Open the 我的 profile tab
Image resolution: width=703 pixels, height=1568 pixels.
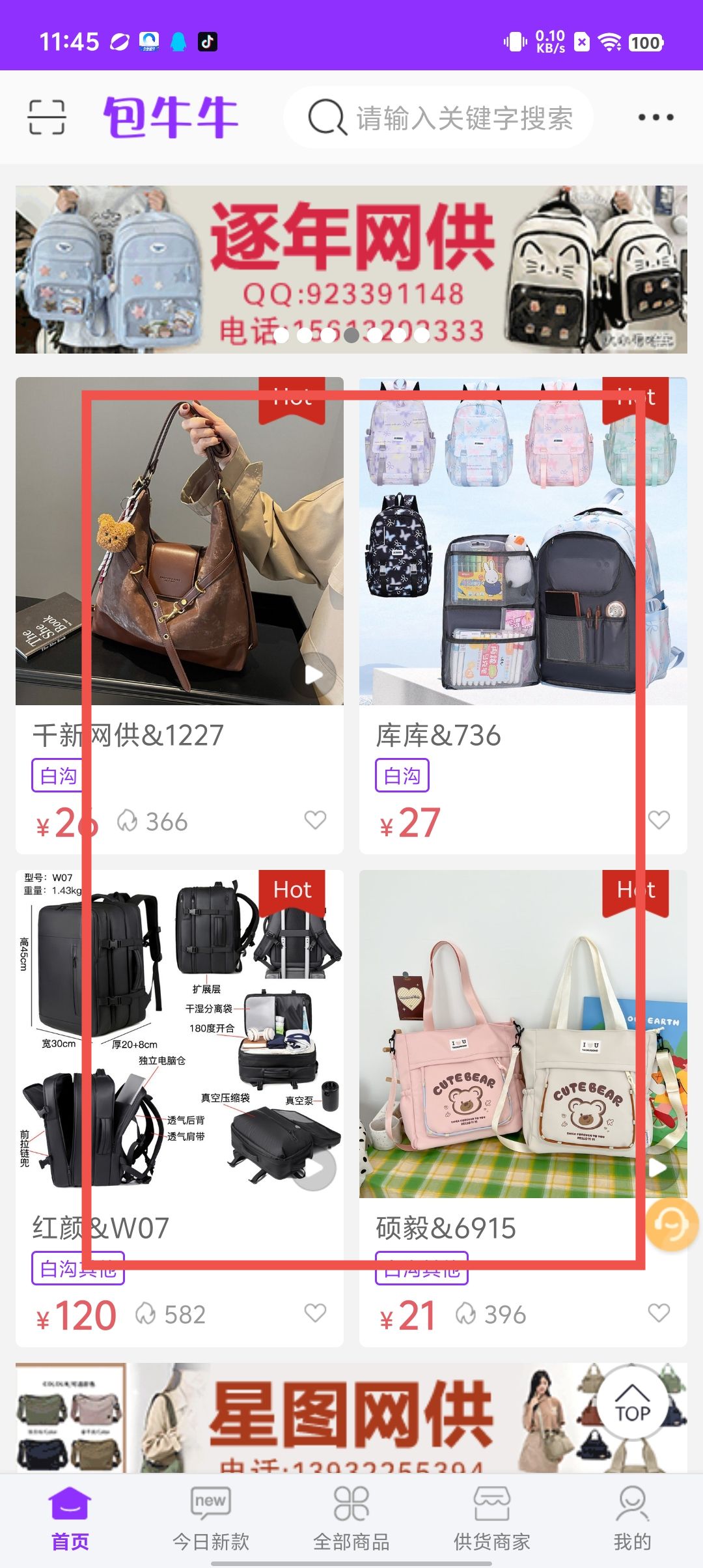pos(632,1519)
